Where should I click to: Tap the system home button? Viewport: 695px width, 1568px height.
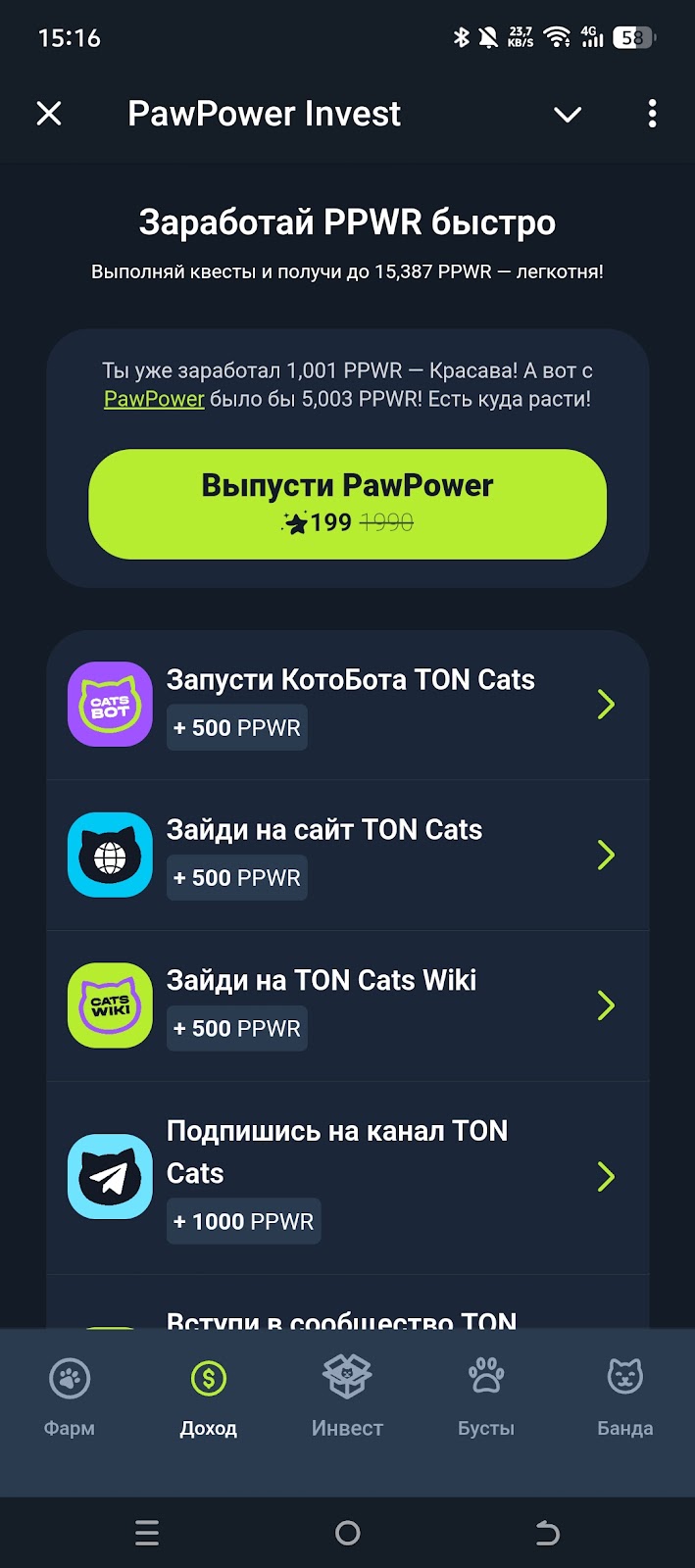(x=347, y=1533)
